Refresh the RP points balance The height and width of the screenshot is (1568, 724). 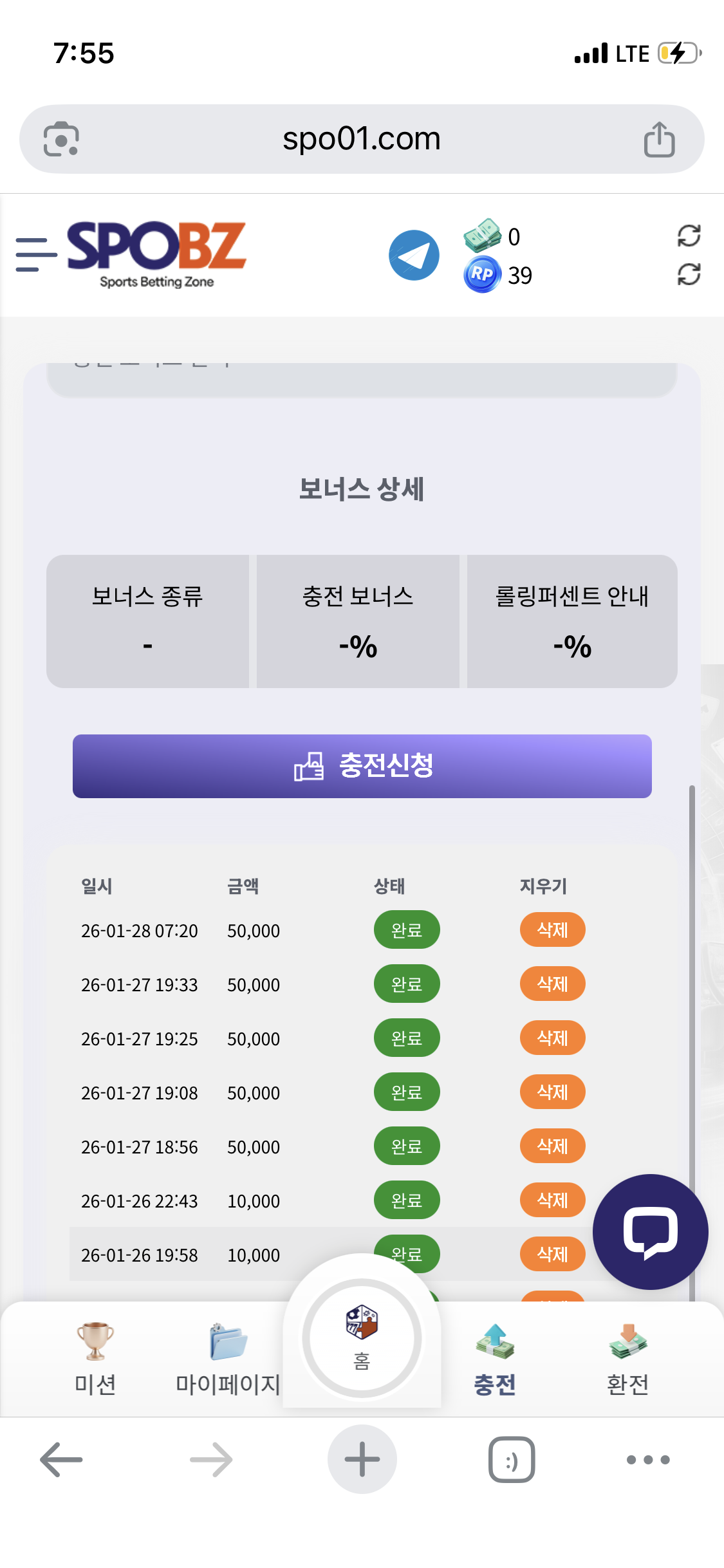point(689,275)
